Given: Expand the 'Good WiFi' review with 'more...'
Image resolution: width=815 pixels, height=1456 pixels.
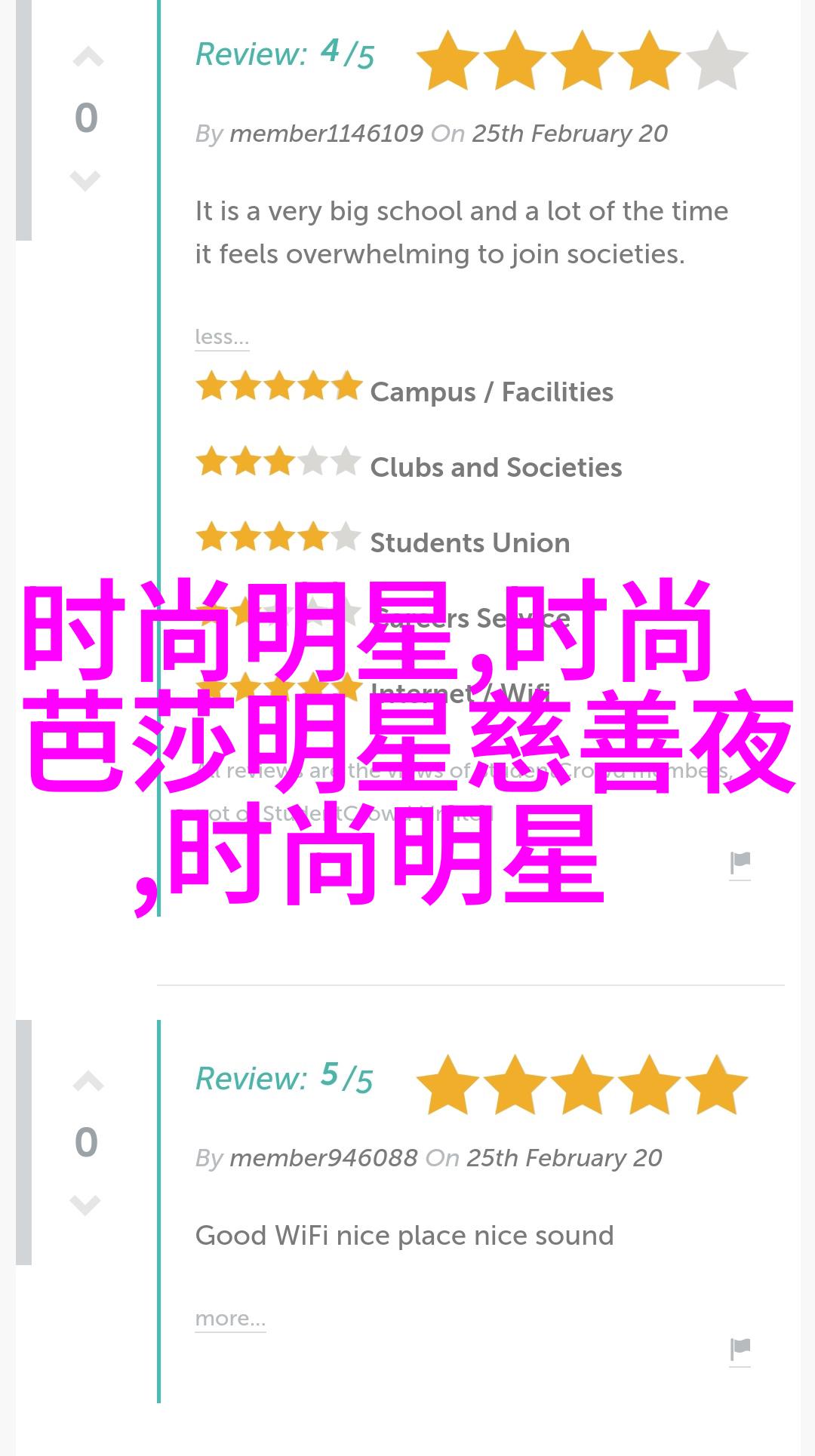Looking at the screenshot, I should coord(230,1319).
